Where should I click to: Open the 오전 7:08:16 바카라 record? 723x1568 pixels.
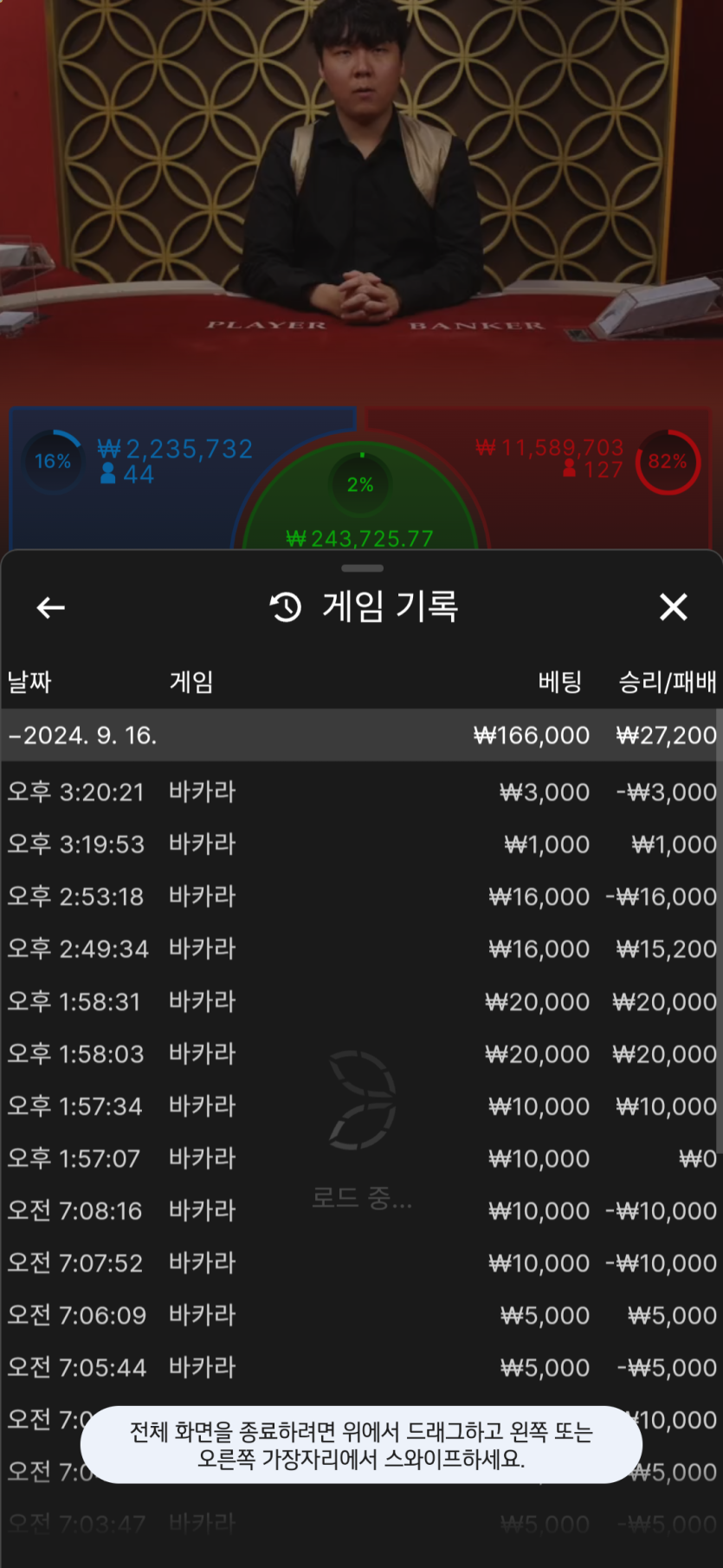(359, 1210)
